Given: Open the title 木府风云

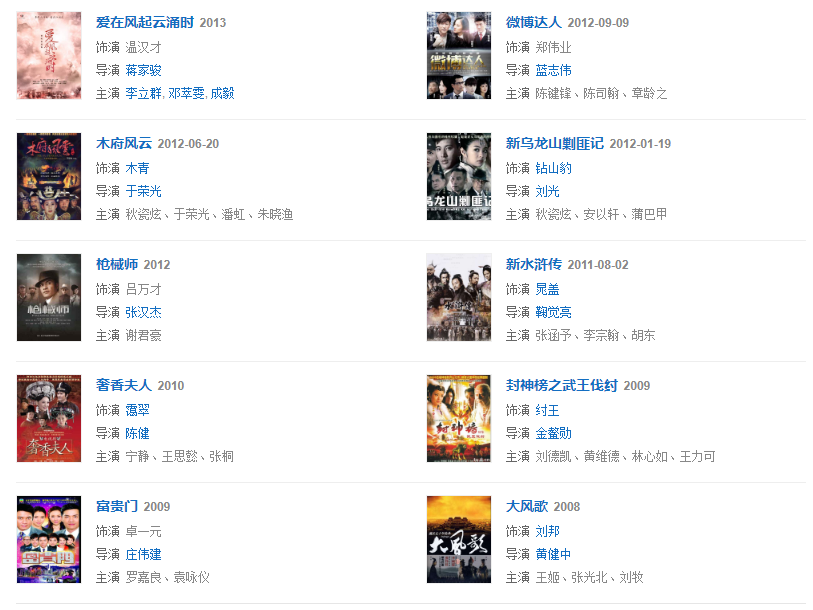Looking at the screenshot, I should (x=124, y=143).
